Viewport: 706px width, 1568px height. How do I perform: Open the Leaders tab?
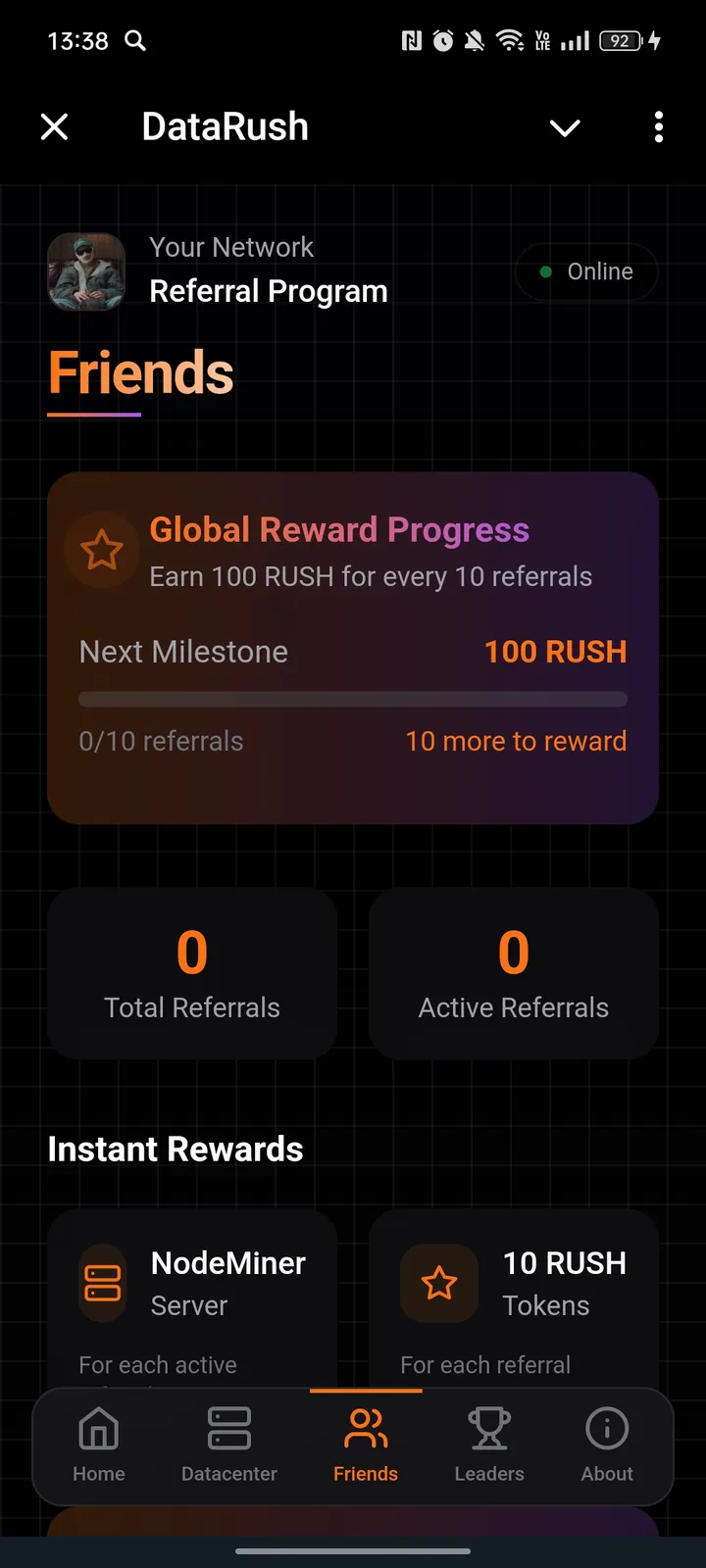tap(489, 1445)
